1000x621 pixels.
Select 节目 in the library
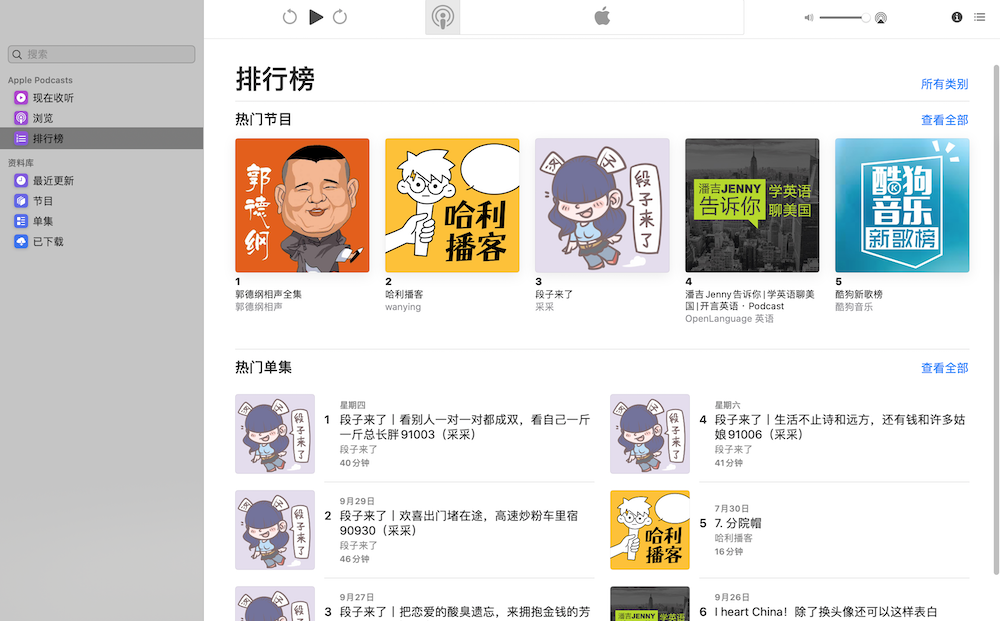pos(43,201)
